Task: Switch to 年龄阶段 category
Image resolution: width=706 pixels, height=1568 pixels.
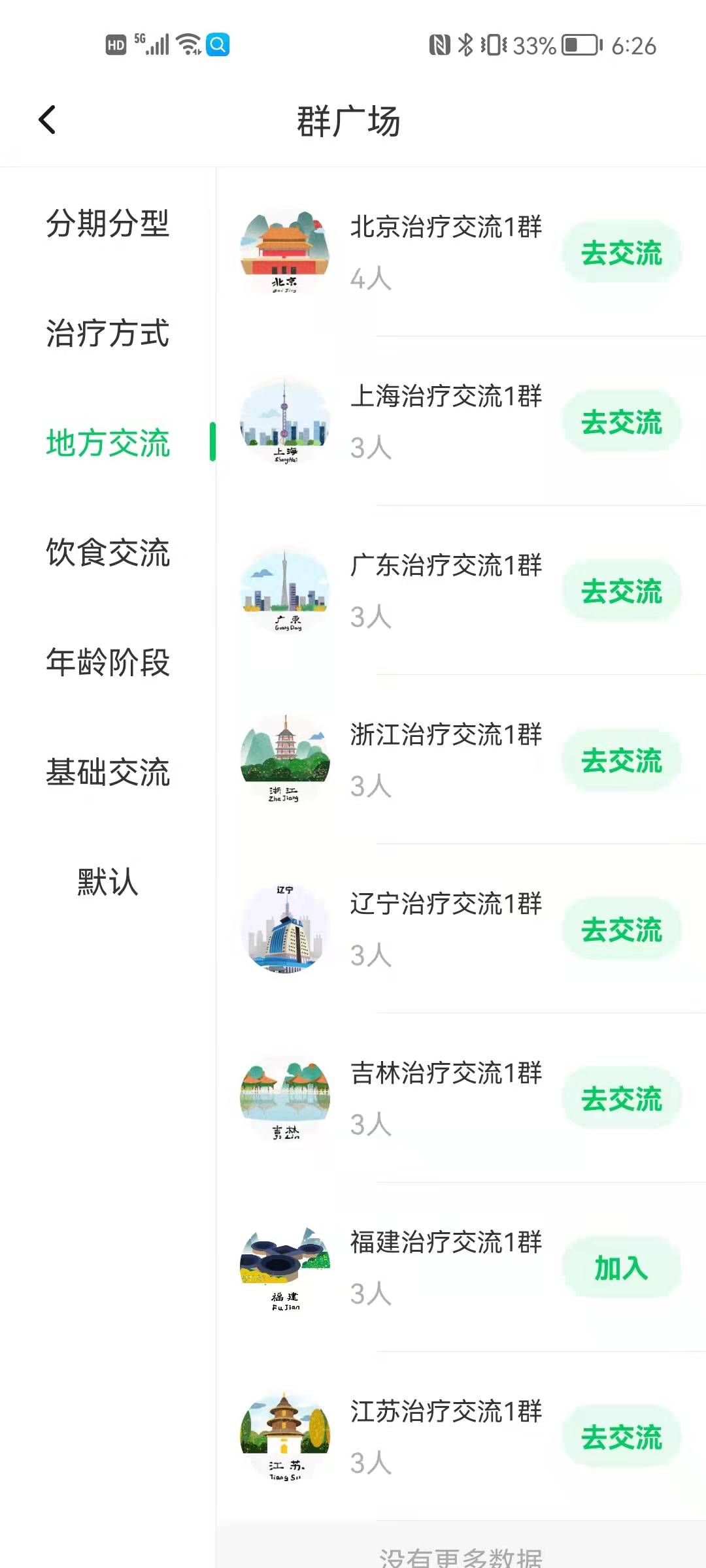Action: coord(108,662)
